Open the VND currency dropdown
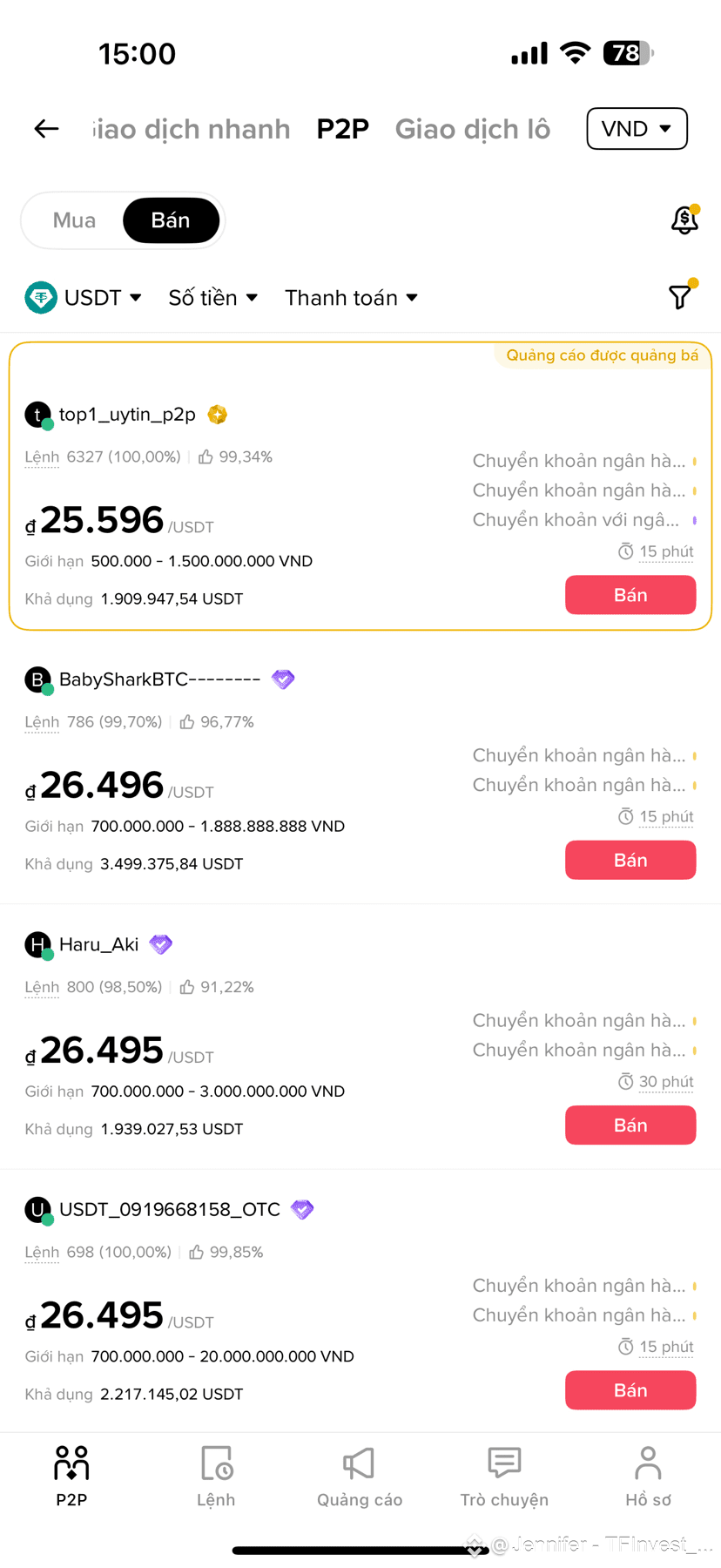Viewport: 721px width, 1568px height. 637,129
